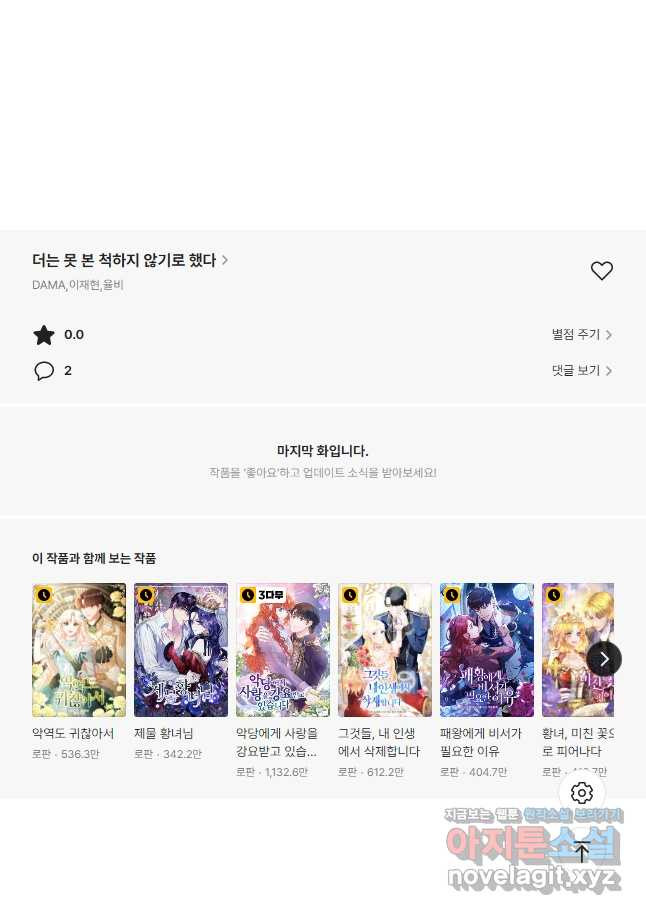The width and height of the screenshot is (646, 915).
Task: Open viewer settings gear
Action: click(x=582, y=793)
